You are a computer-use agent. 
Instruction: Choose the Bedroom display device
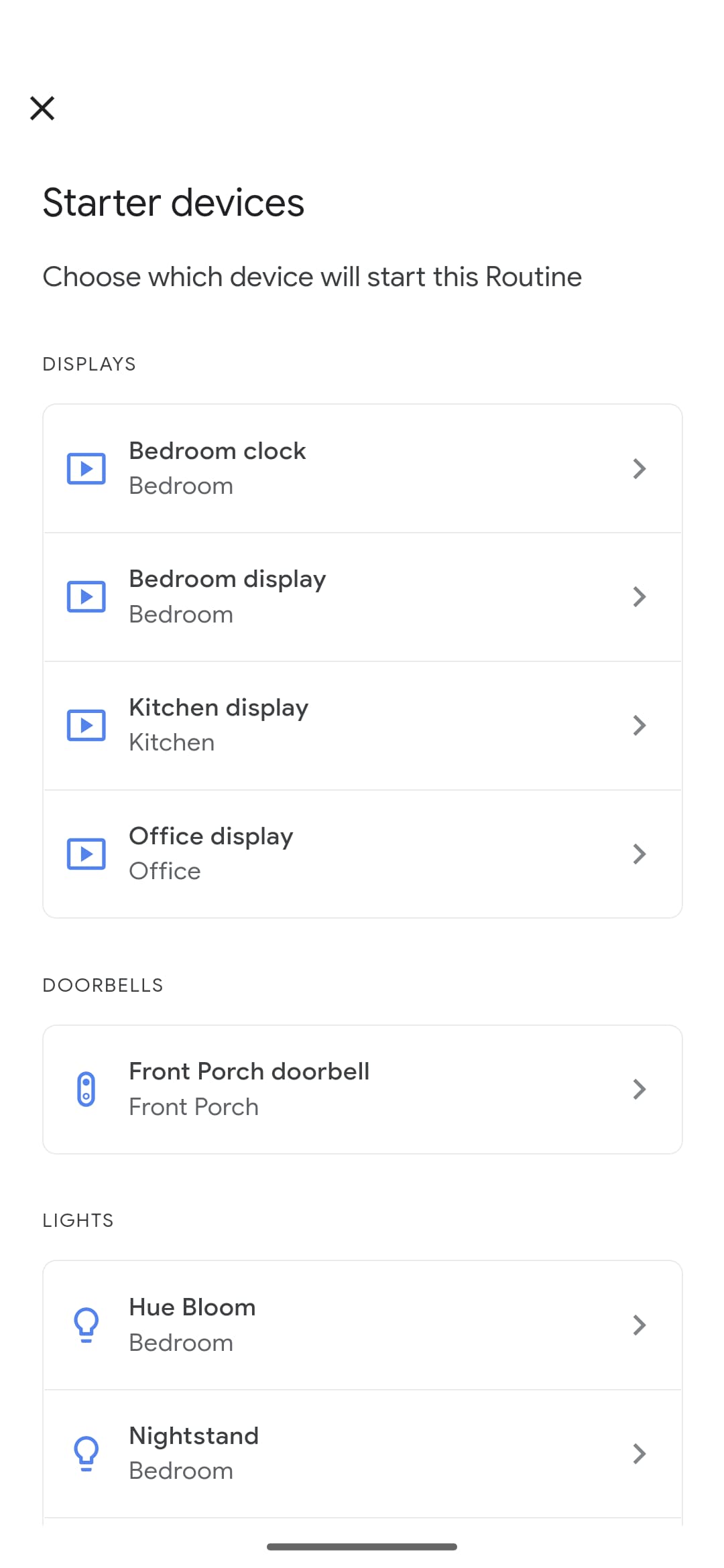[x=362, y=596]
